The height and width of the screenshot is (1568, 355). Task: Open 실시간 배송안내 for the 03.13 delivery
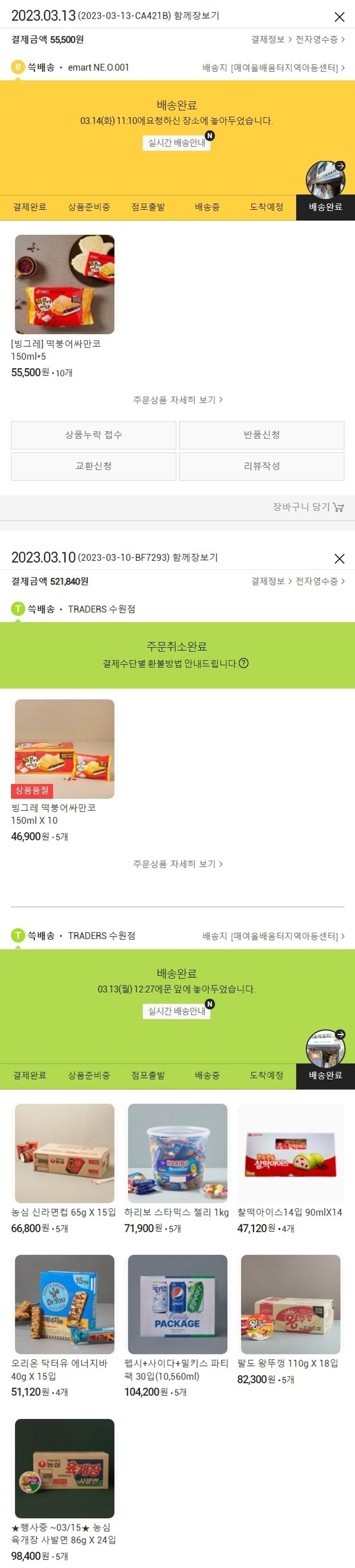[177, 1011]
